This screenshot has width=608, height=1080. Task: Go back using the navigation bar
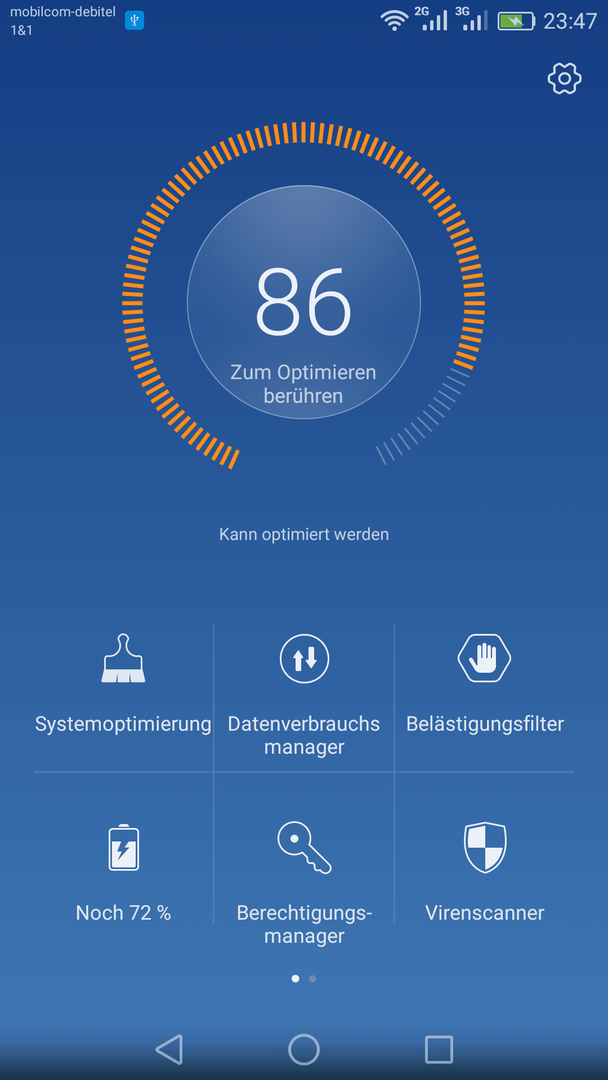pos(169,1049)
